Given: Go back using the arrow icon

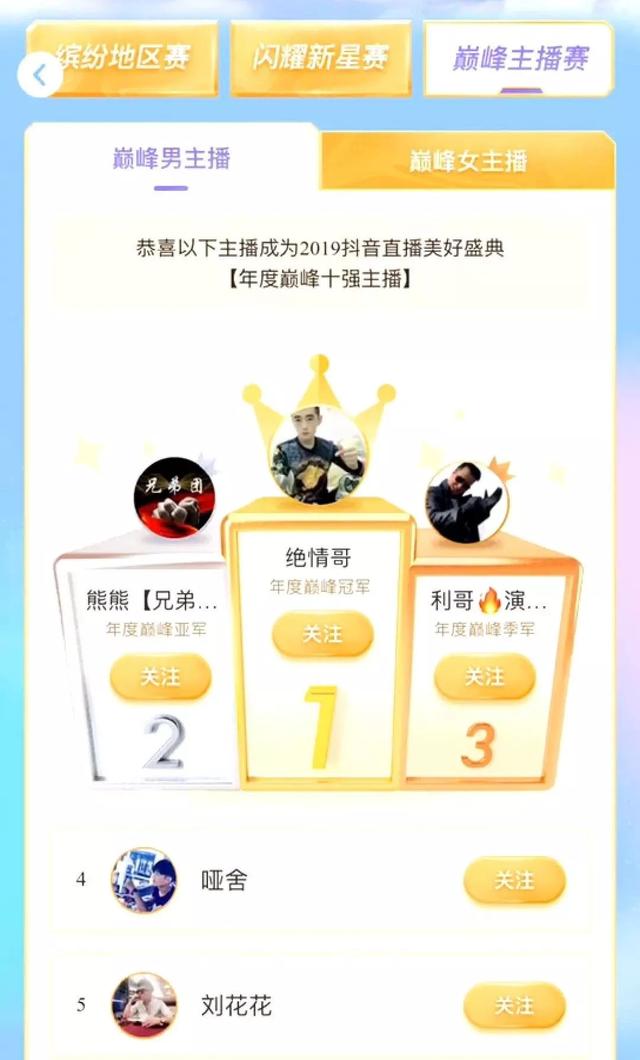Looking at the screenshot, I should (x=40, y=75).
